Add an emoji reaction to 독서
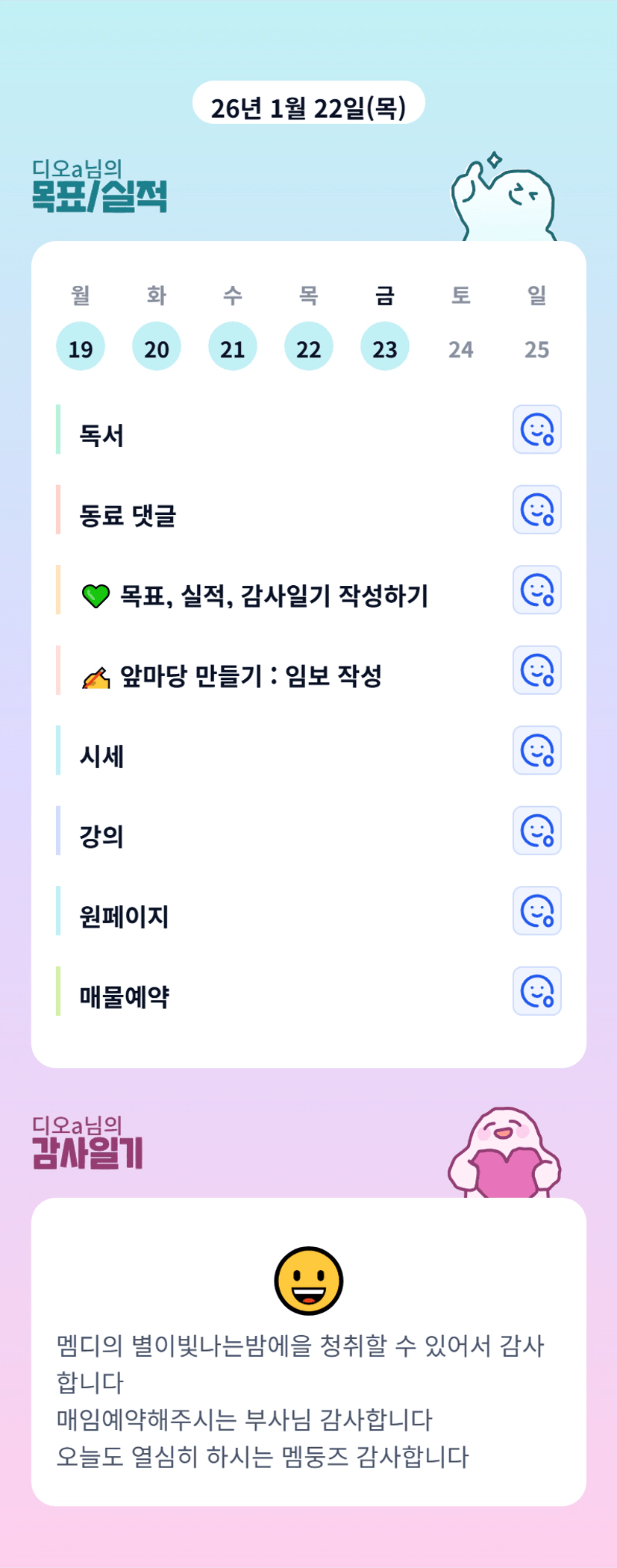This screenshot has width=617, height=1568. [537, 430]
